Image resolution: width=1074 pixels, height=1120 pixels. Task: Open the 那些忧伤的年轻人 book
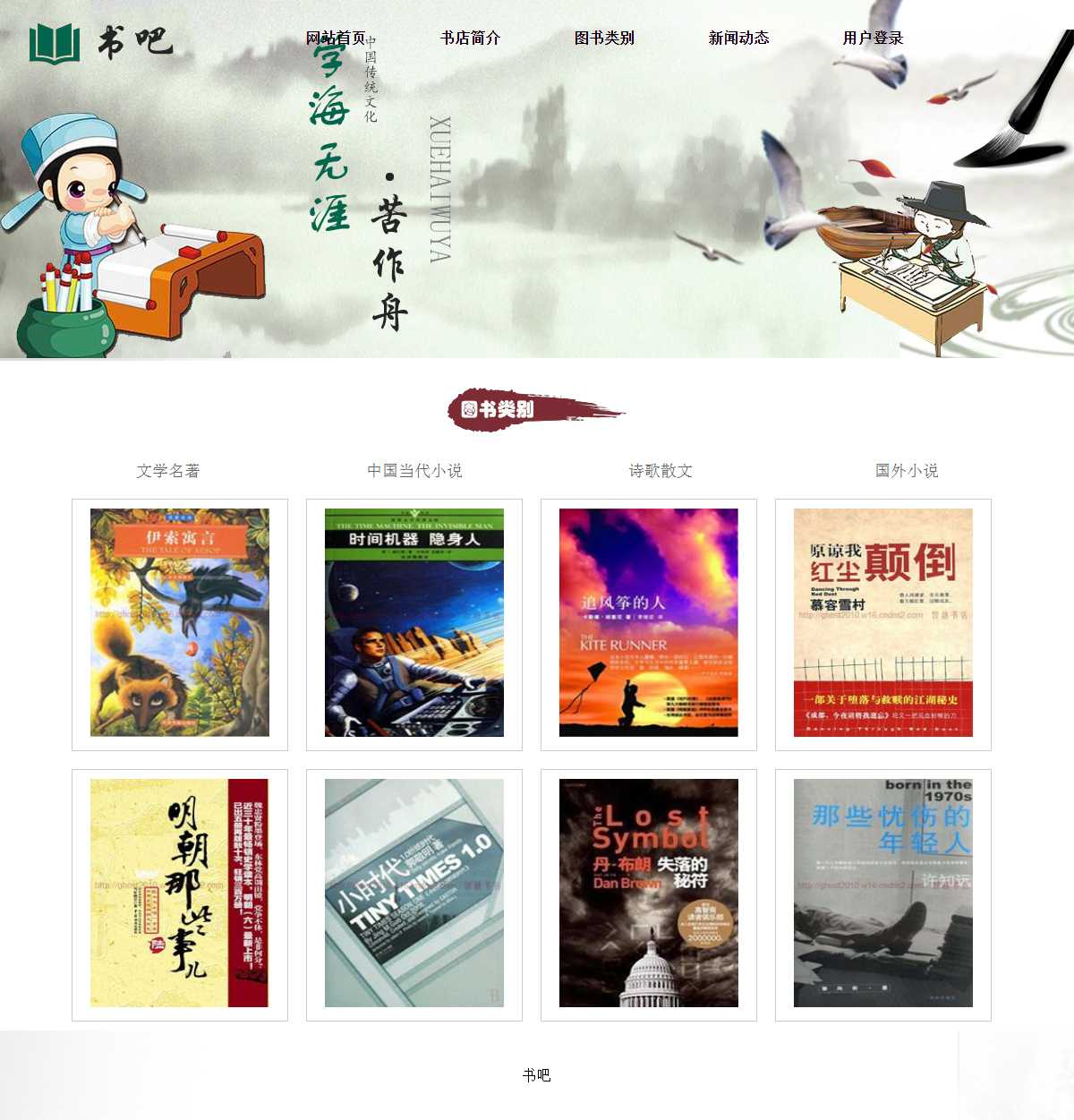tap(883, 893)
